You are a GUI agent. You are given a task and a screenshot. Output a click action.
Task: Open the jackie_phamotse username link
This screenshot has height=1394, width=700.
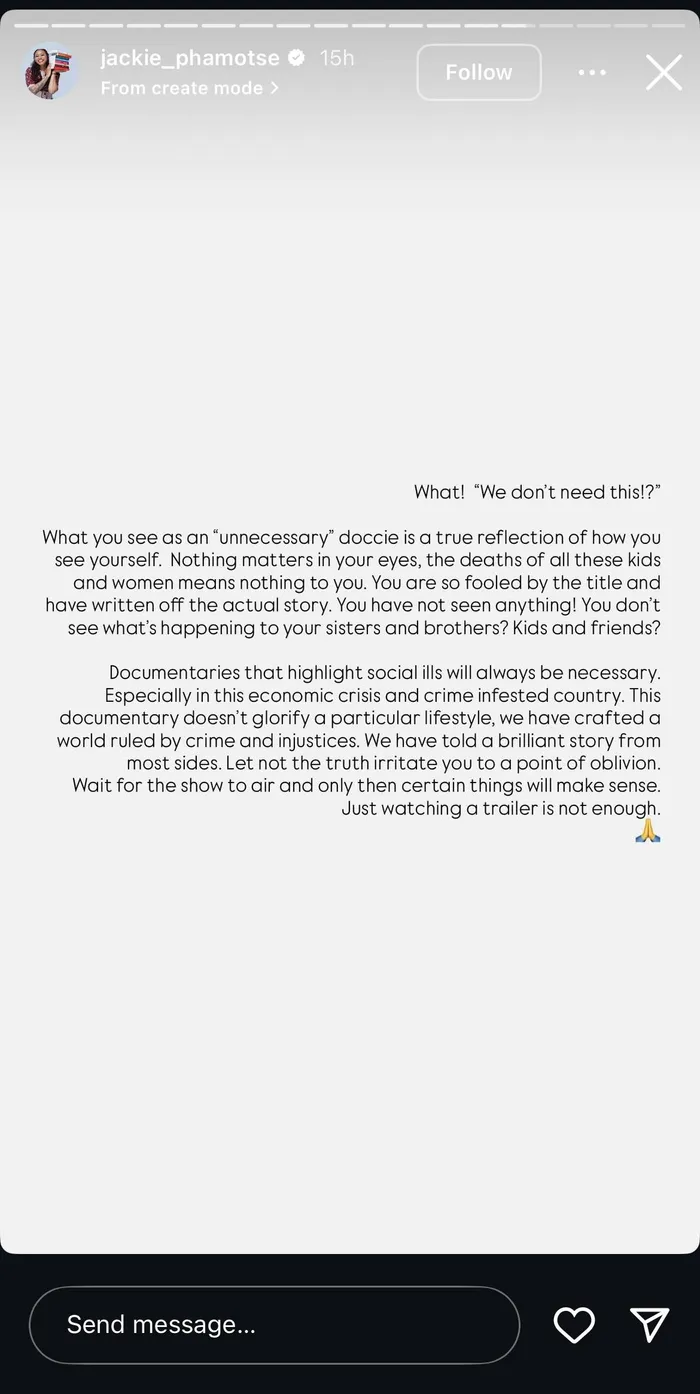[x=190, y=58]
